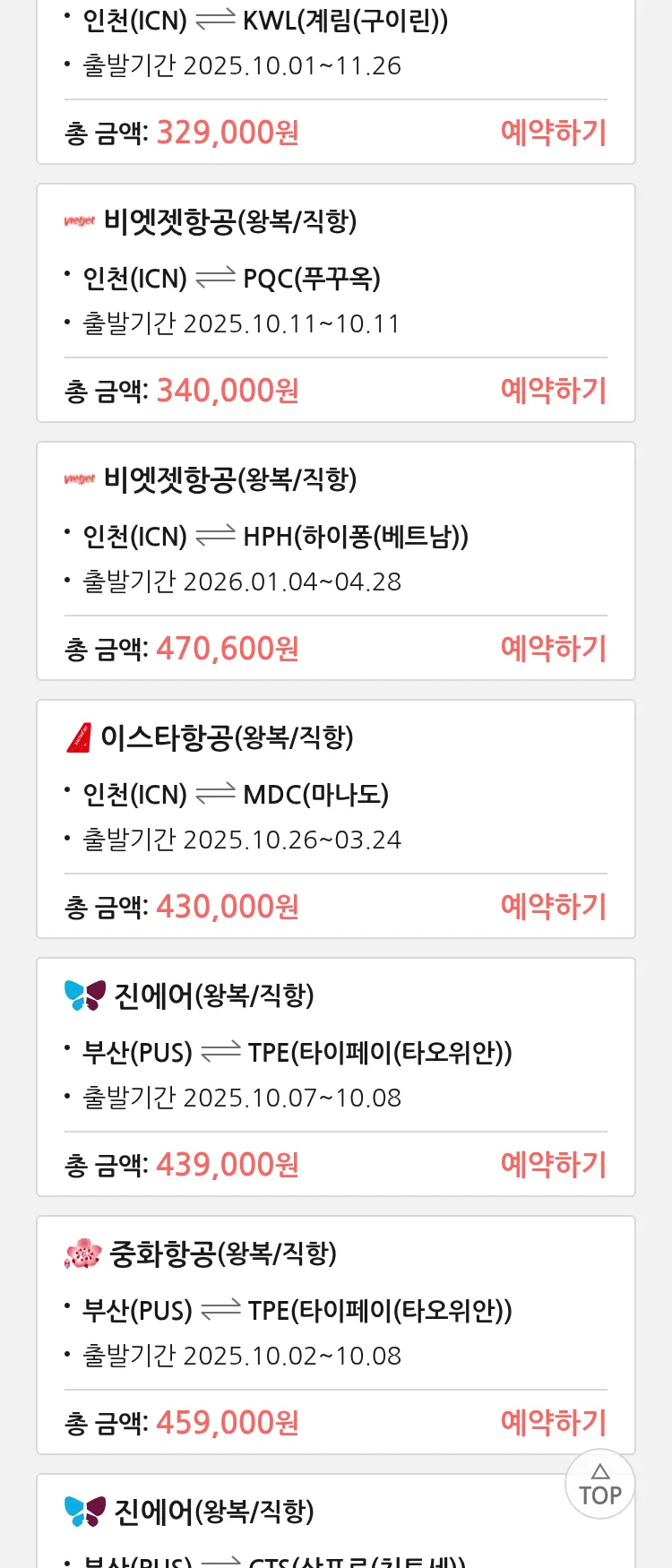Book the 340,000원 PQC 푸꾸옥 flight
The height and width of the screenshot is (1568, 672).
[x=553, y=391]
